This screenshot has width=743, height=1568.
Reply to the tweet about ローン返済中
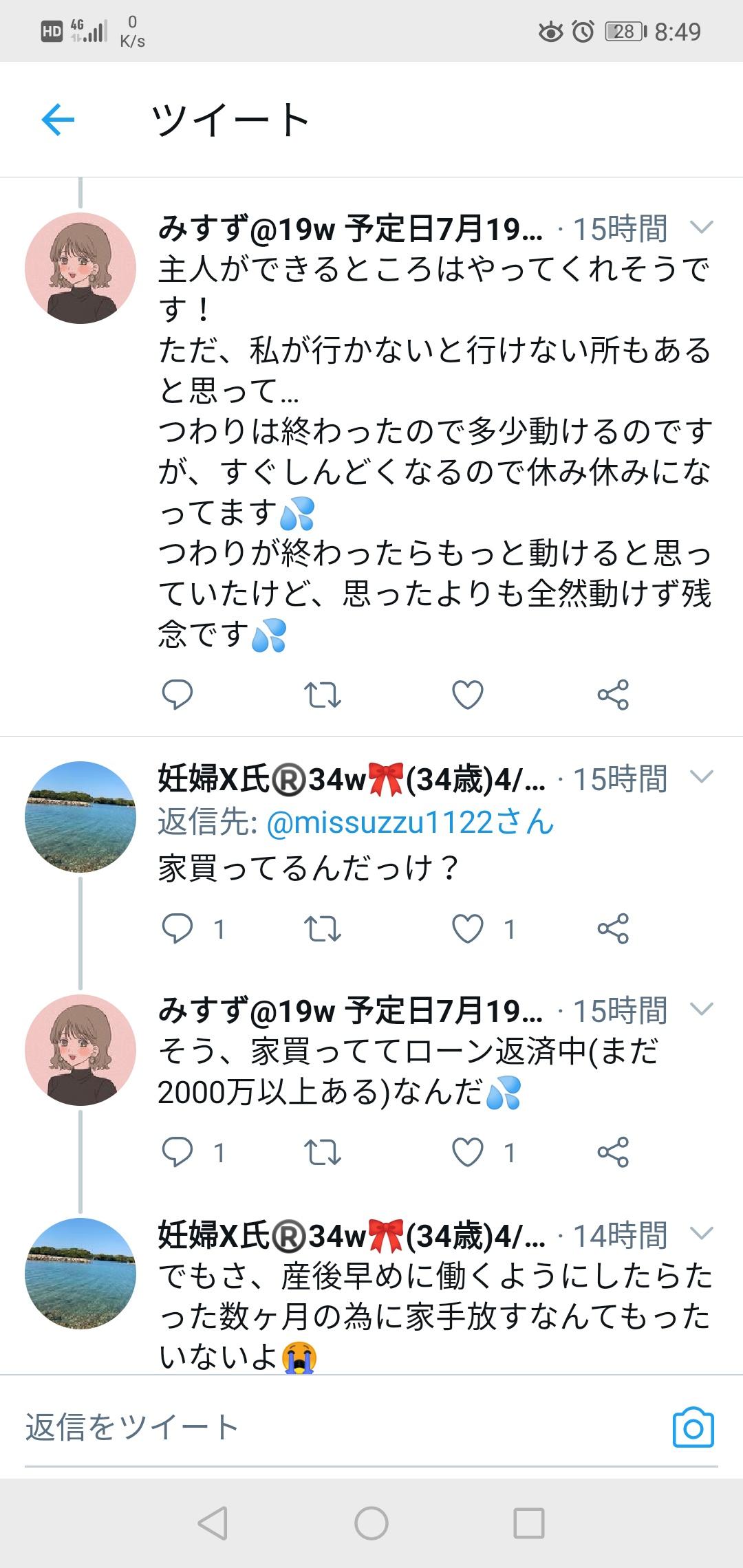(177, 1152)
